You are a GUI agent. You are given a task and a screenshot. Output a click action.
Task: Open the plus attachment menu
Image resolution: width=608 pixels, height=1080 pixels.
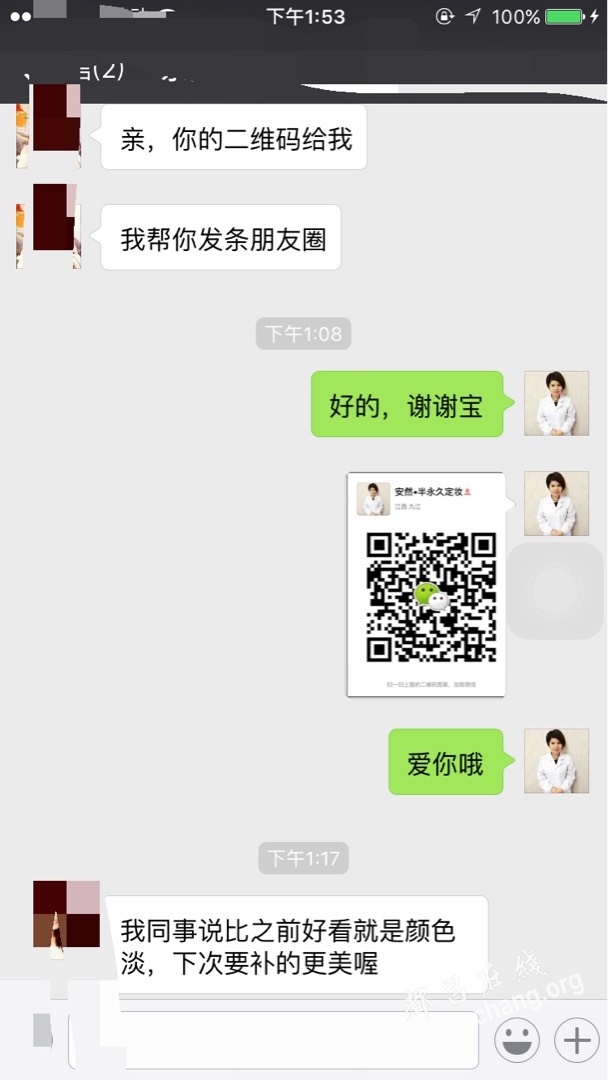577,1041
